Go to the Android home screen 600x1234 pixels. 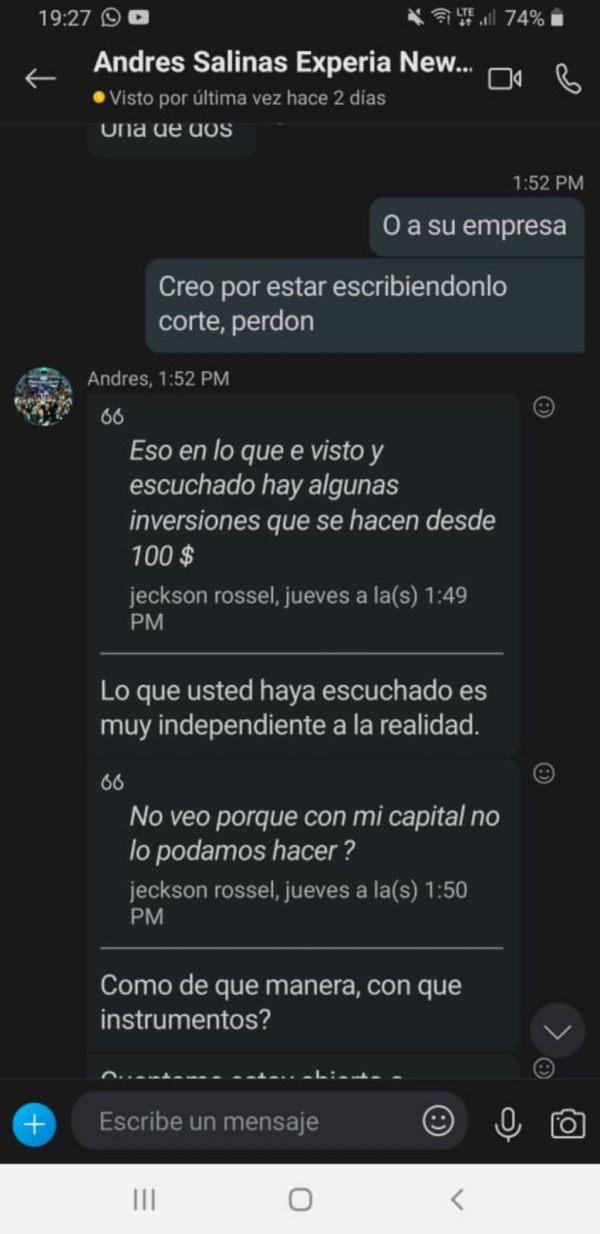click(x=300, y=1199)
